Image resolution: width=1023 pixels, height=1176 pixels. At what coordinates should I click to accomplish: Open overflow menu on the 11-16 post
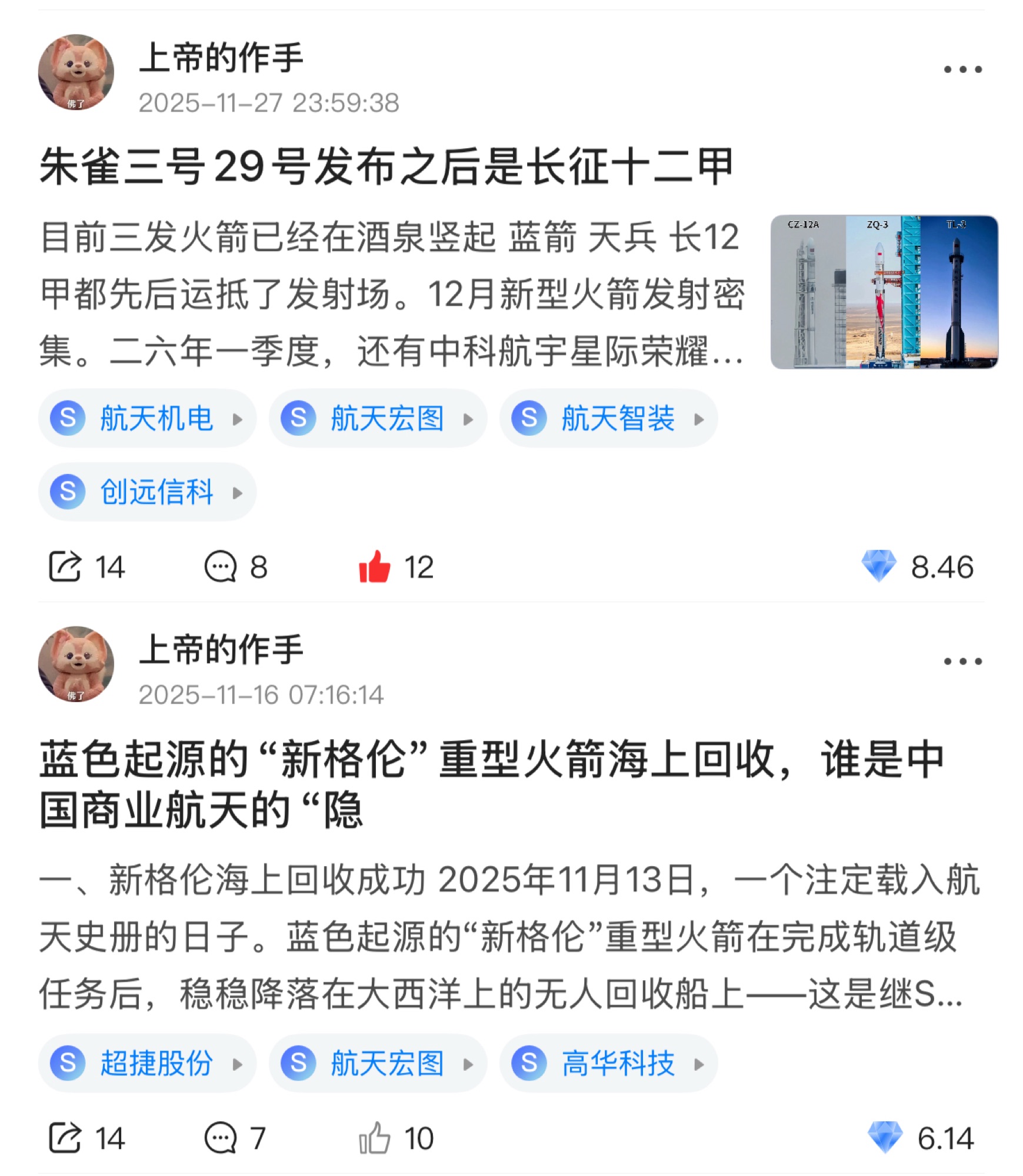tap(962, 661)
